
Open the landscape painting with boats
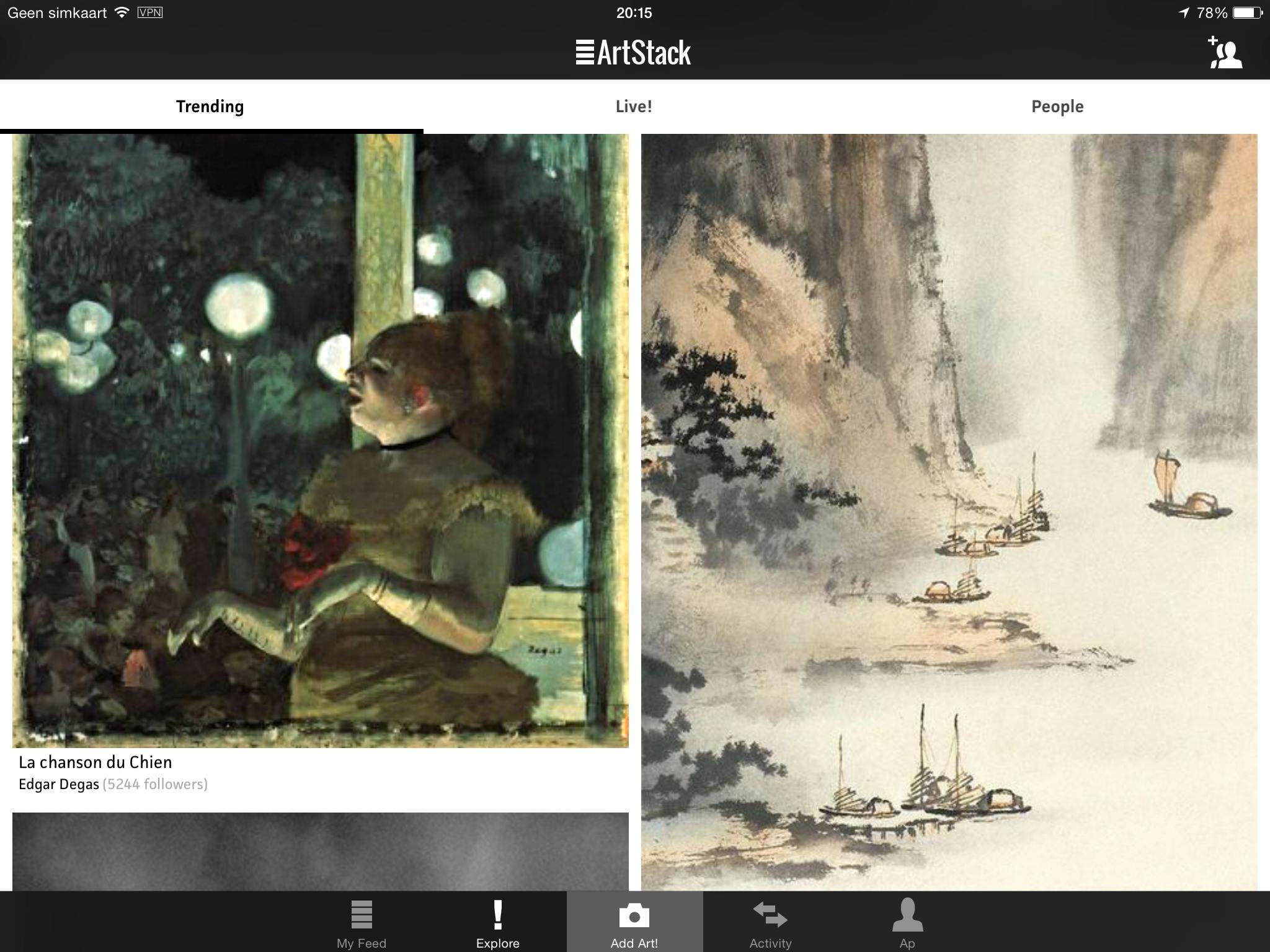tap(949, 512)
